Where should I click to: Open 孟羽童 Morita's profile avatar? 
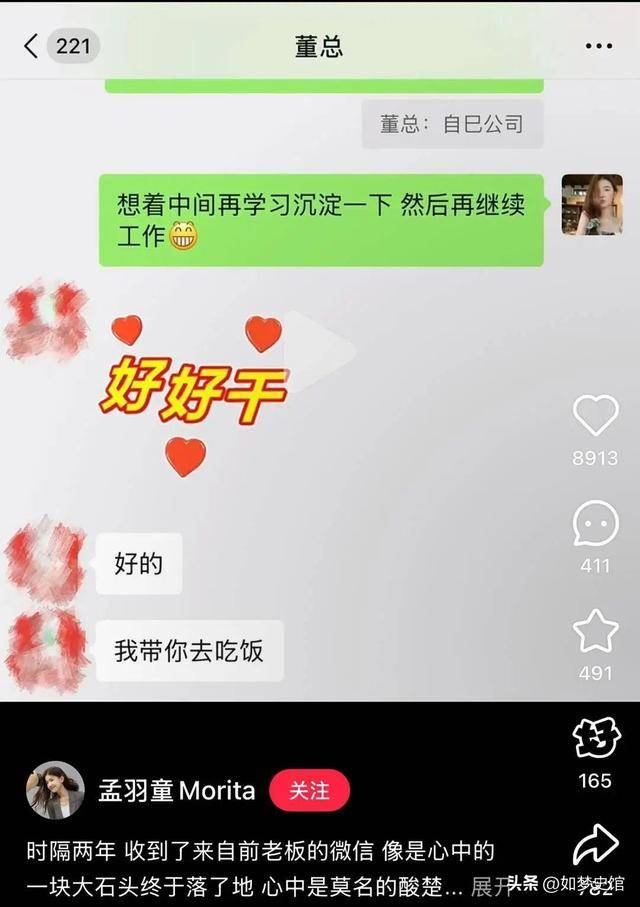pos(55,790)
